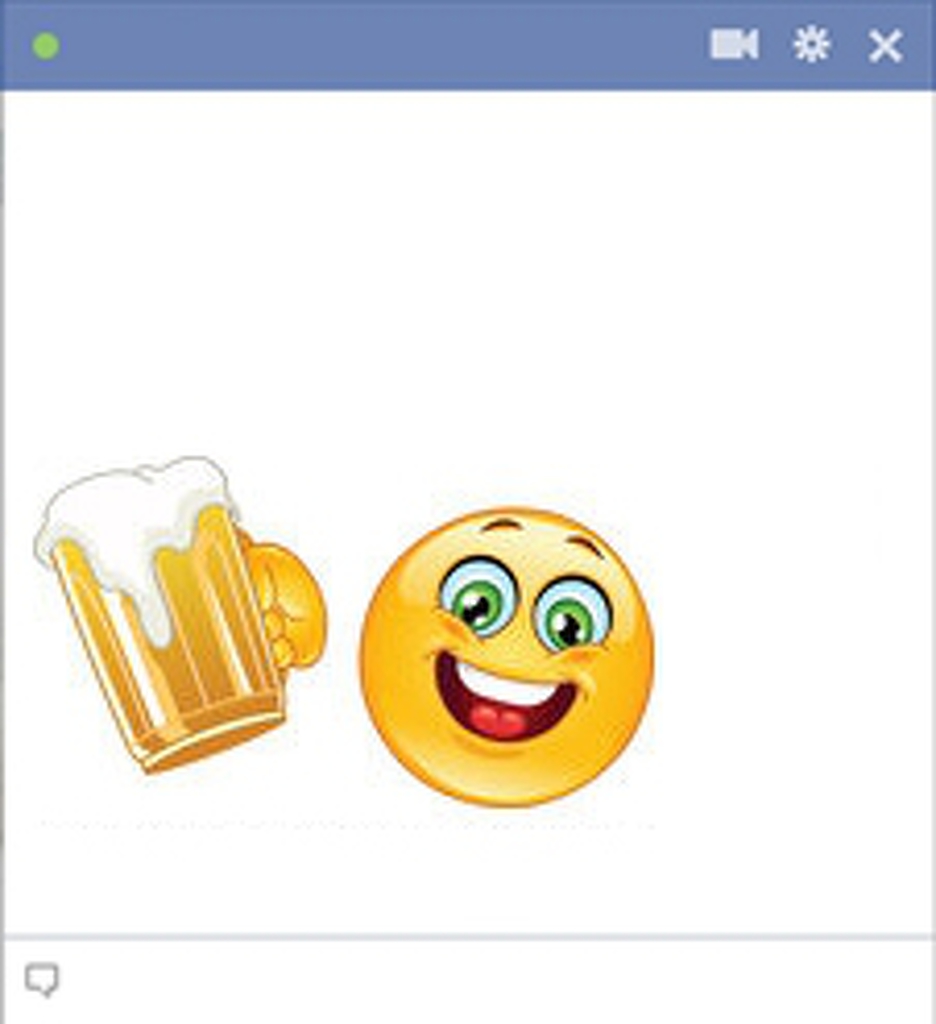Close the chat window
Screen dimensions: 936x1024
(885, 46)
